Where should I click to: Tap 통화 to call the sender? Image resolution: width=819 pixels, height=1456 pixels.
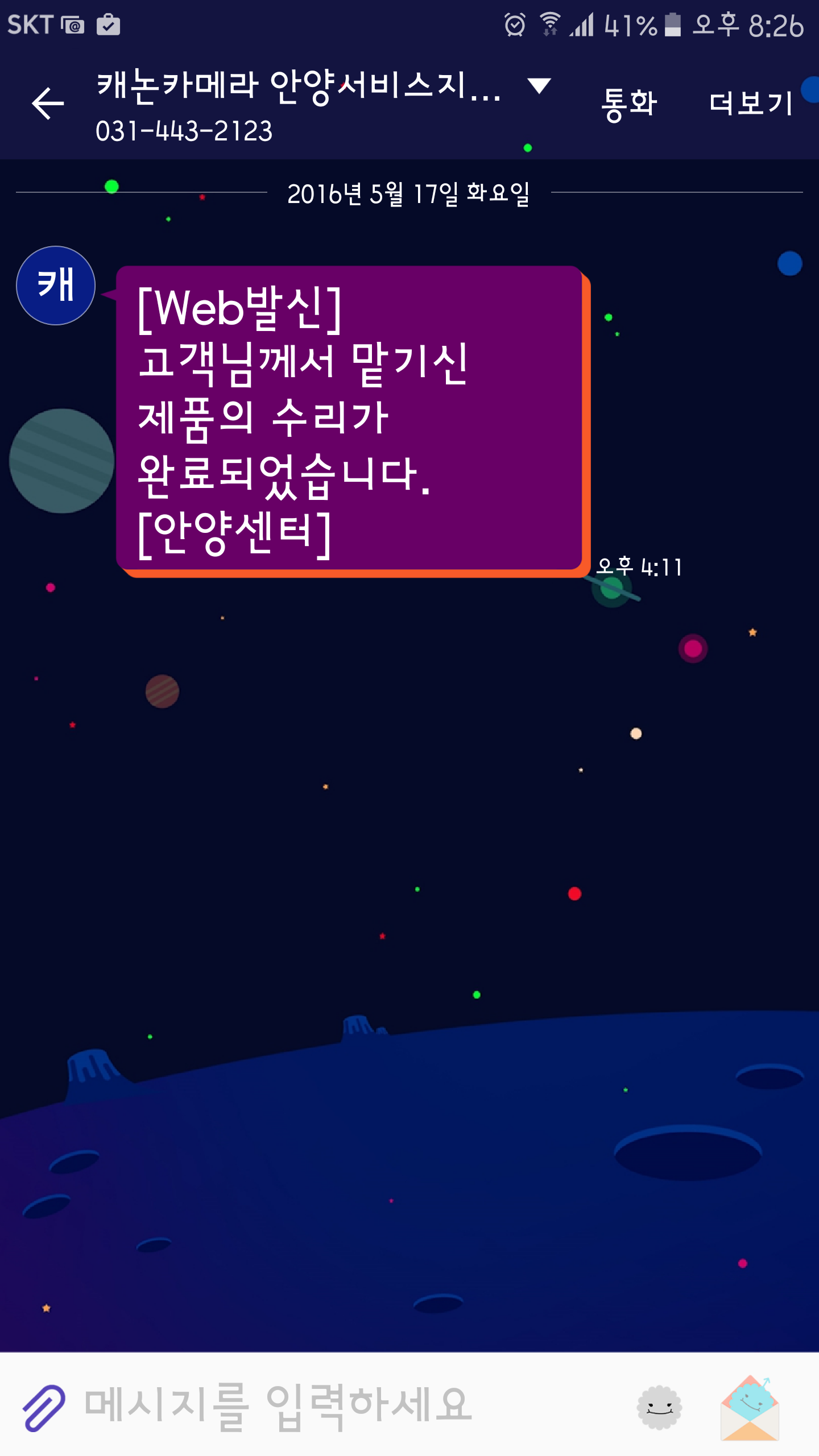629,104
